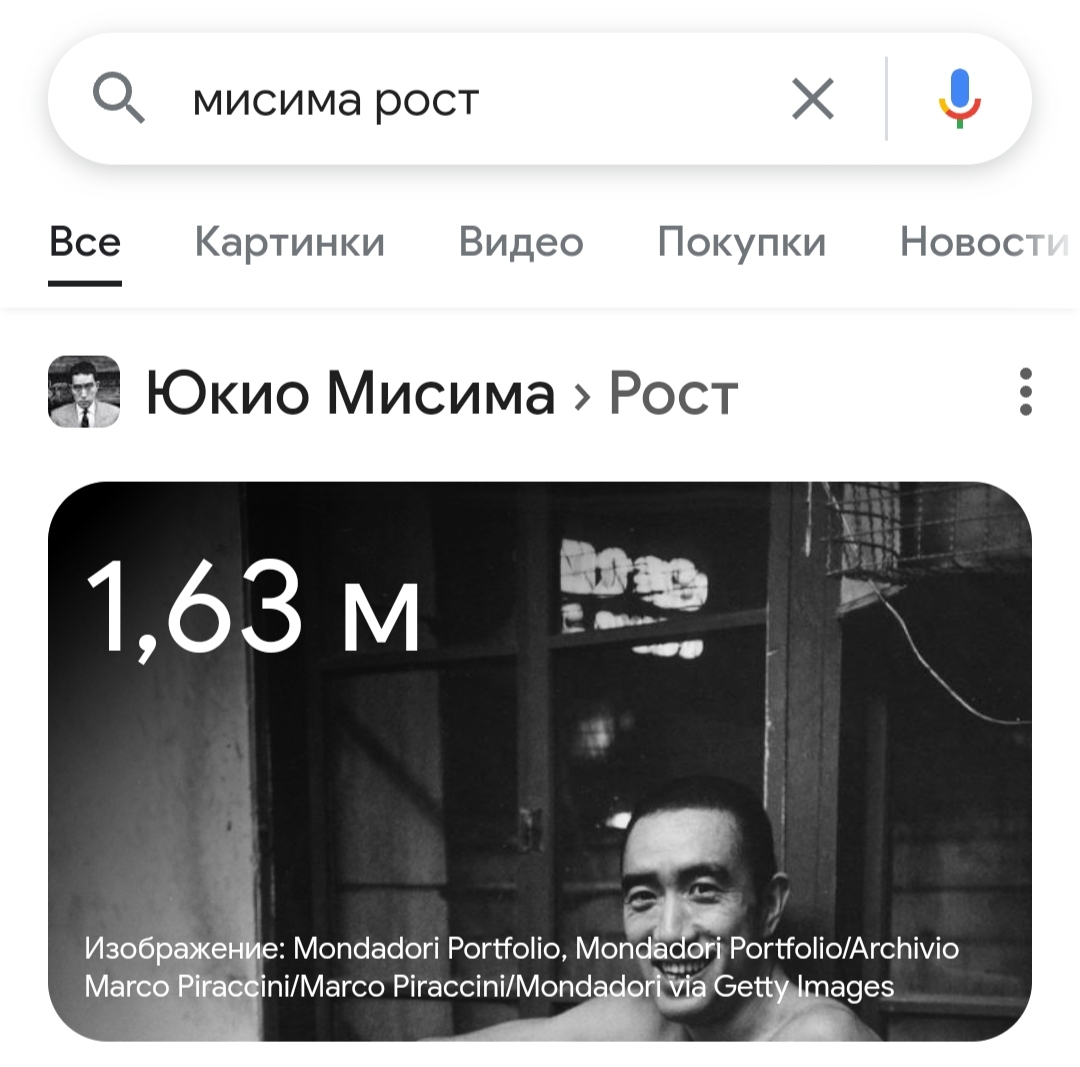Open the Покупки tab
Viewport: 1080px width, 1067px height.
pyautogui.click(x=741, y=243)
